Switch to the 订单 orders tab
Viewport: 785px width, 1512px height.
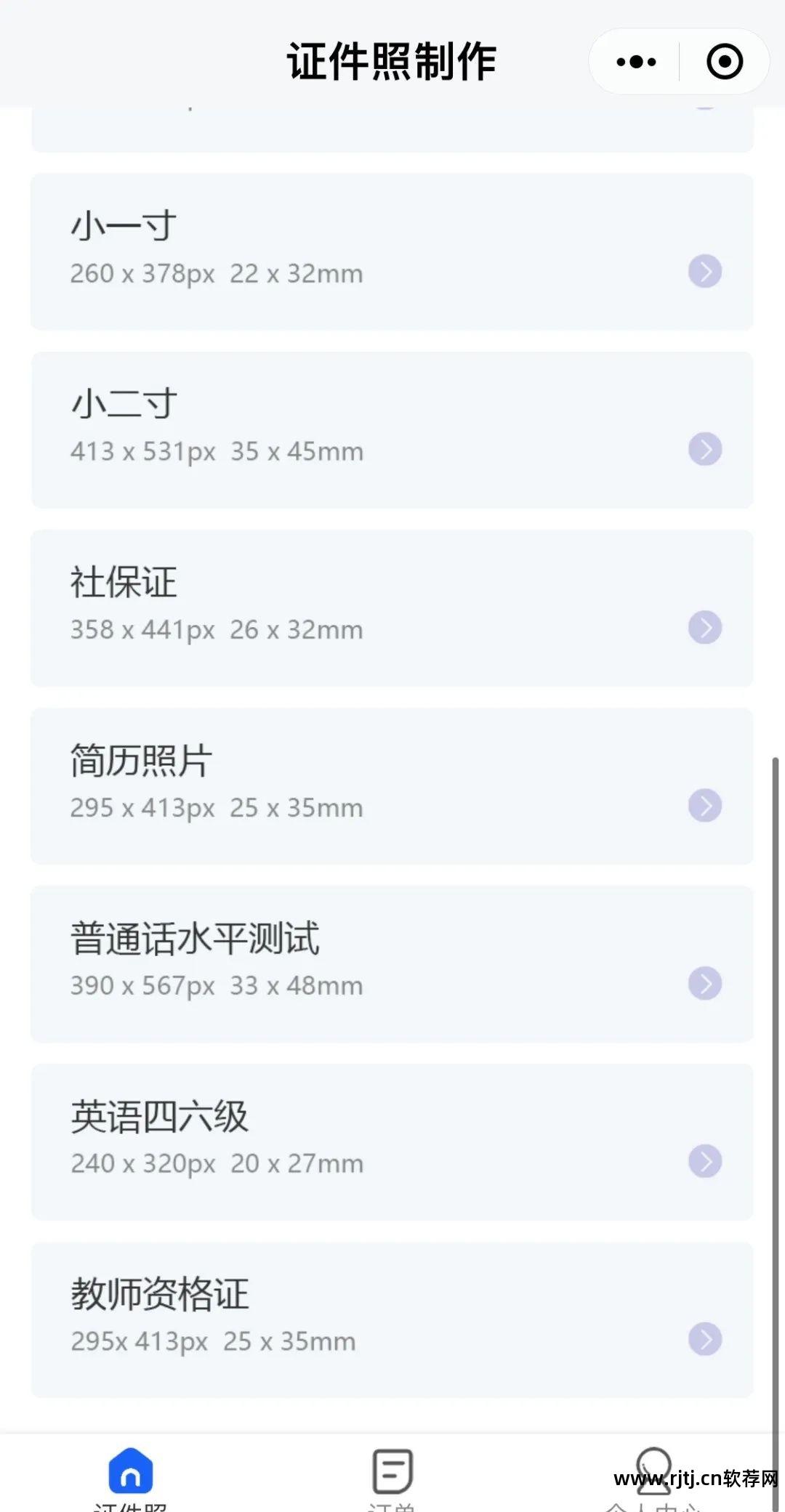coord(392,1475)
